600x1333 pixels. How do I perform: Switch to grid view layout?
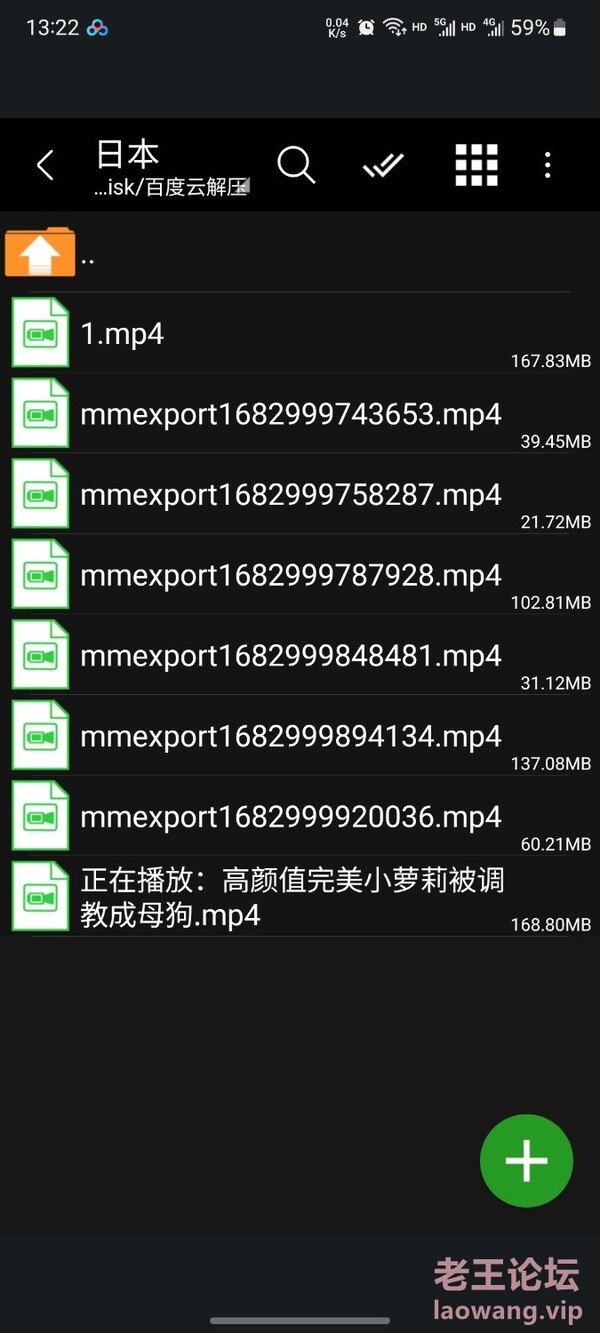point(476,165)
